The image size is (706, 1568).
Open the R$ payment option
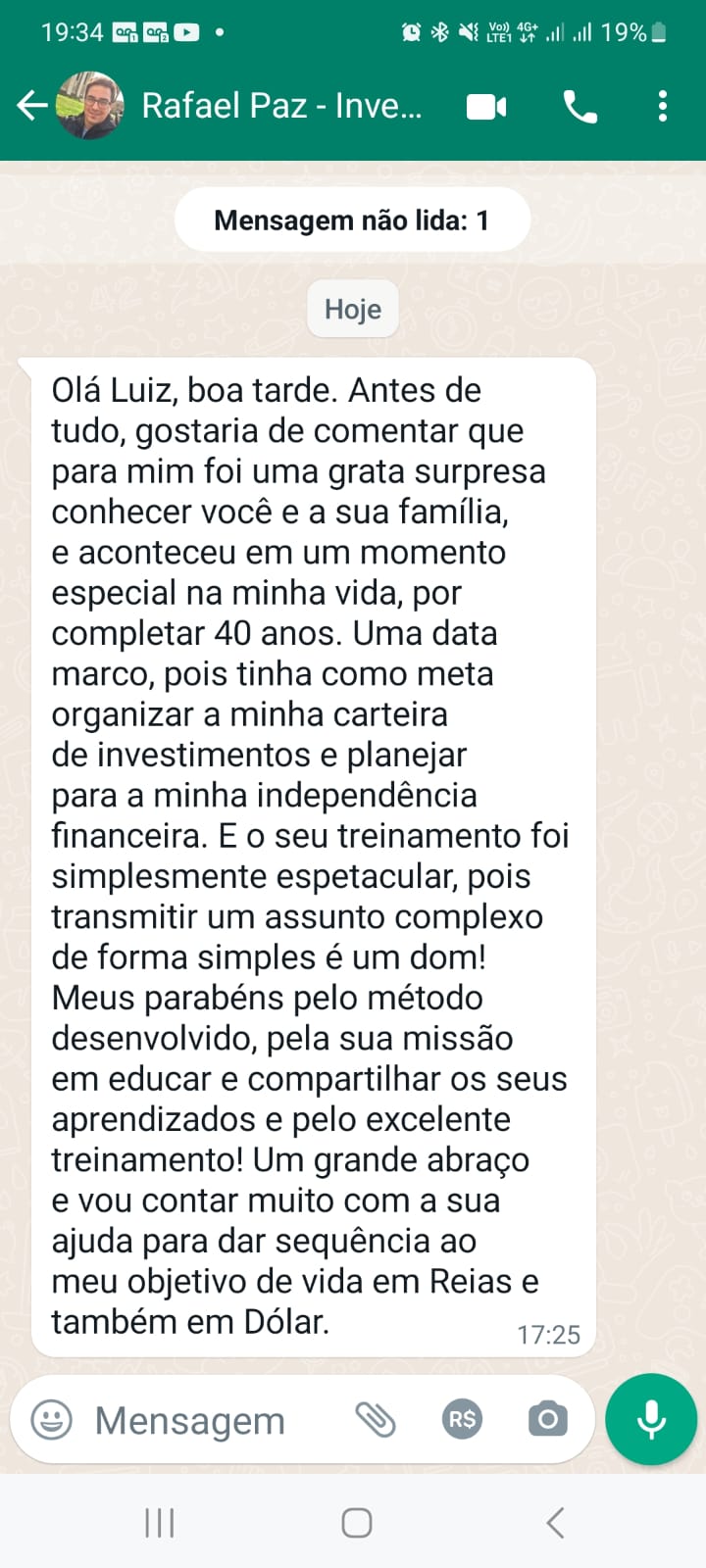(x=462, y=1419)
